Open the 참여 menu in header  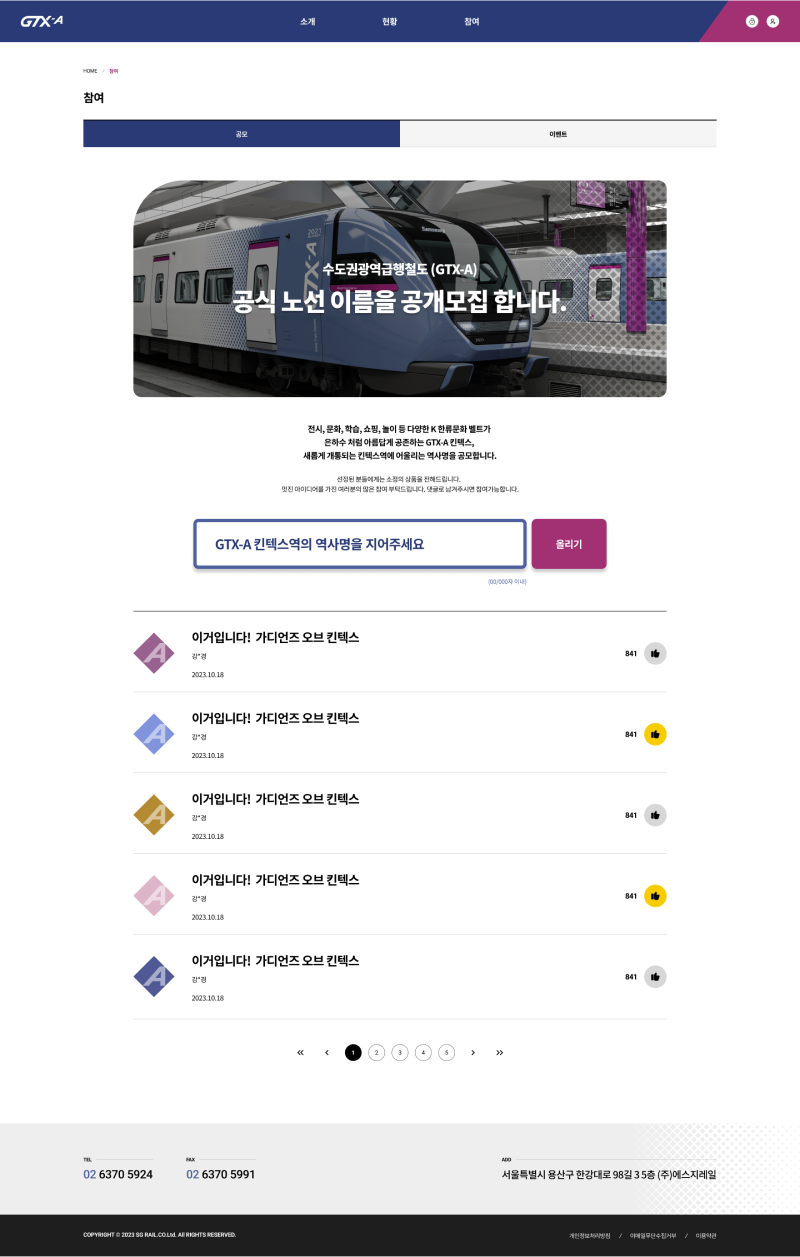[x=472, y=21]
